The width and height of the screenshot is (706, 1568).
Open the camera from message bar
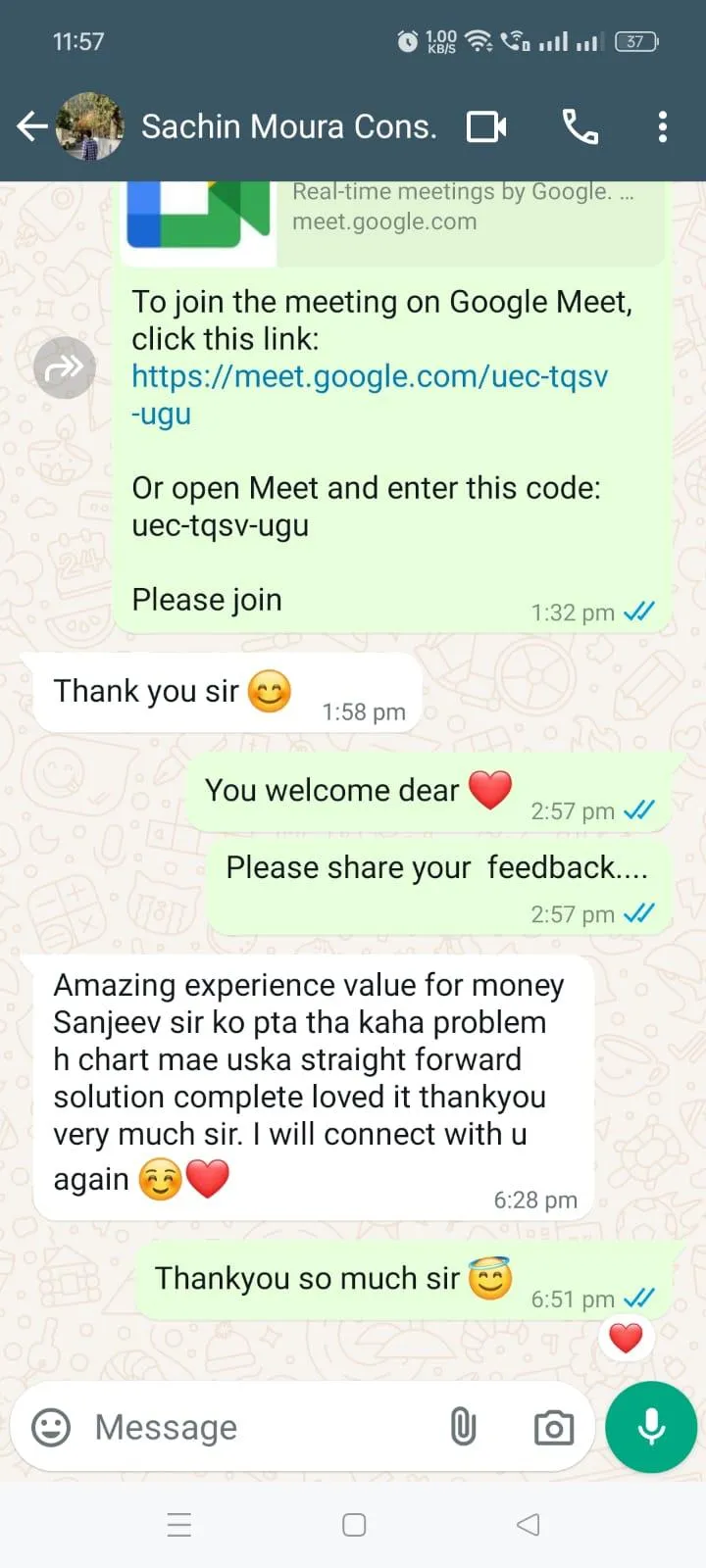click(x=554, y=1427)
